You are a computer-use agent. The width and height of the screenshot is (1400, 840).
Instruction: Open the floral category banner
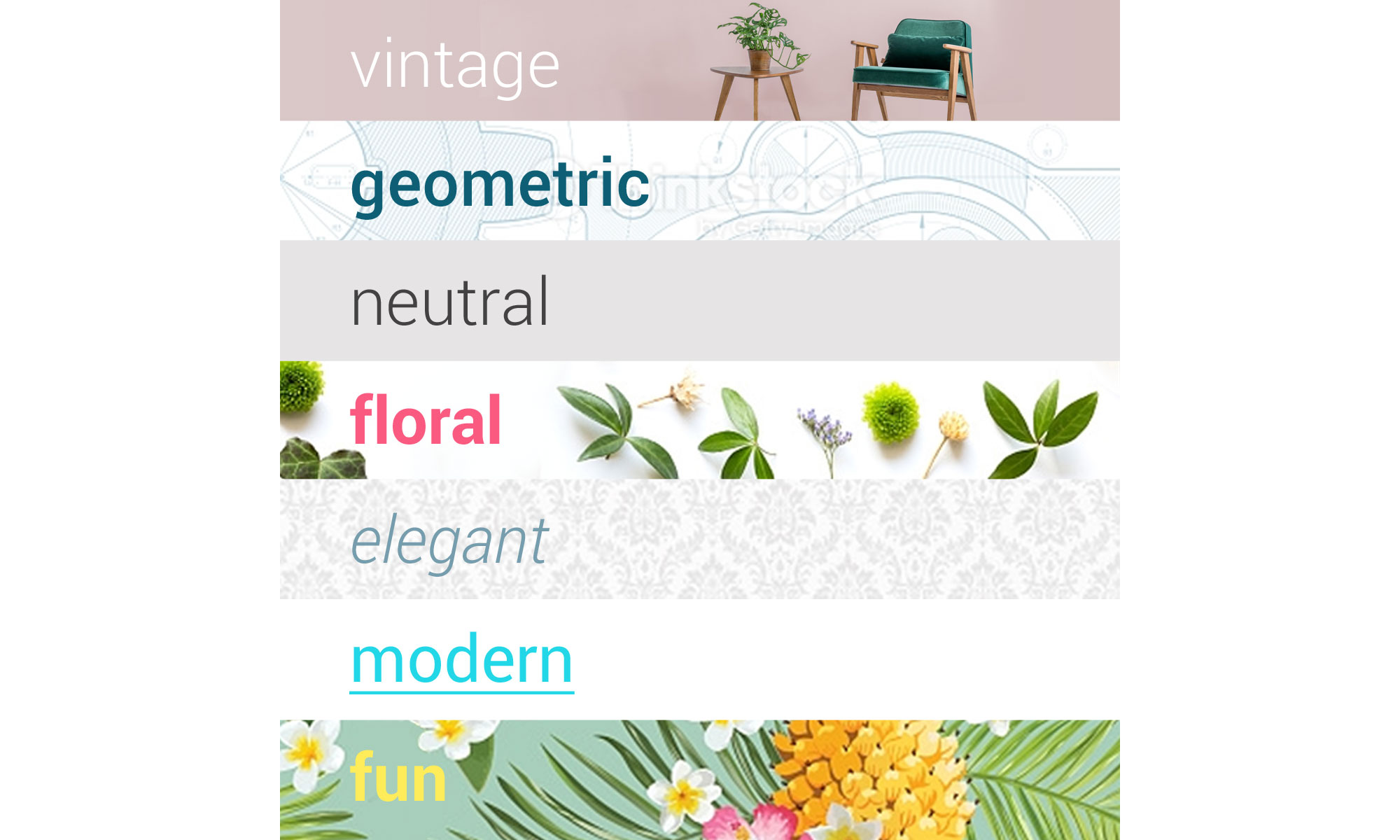click(x=426, y=421)
